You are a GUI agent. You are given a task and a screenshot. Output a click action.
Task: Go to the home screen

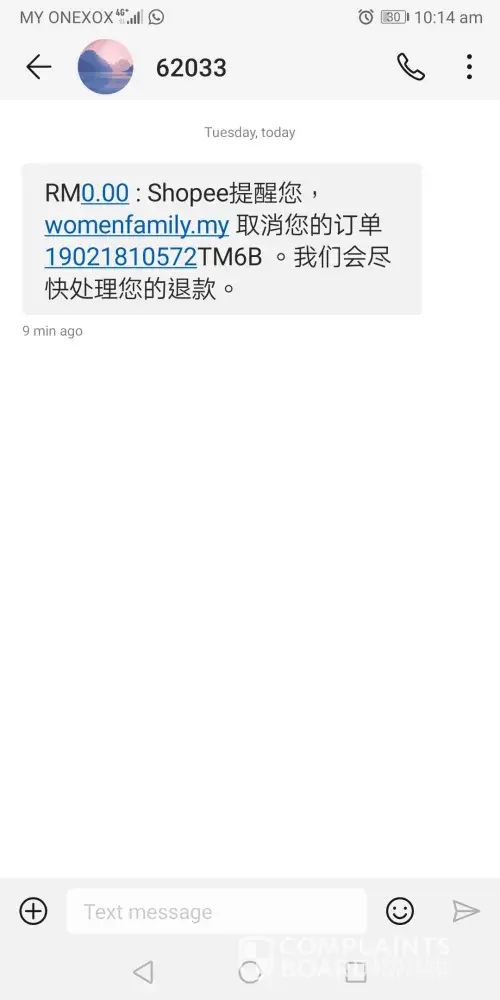tap(250, 973)
